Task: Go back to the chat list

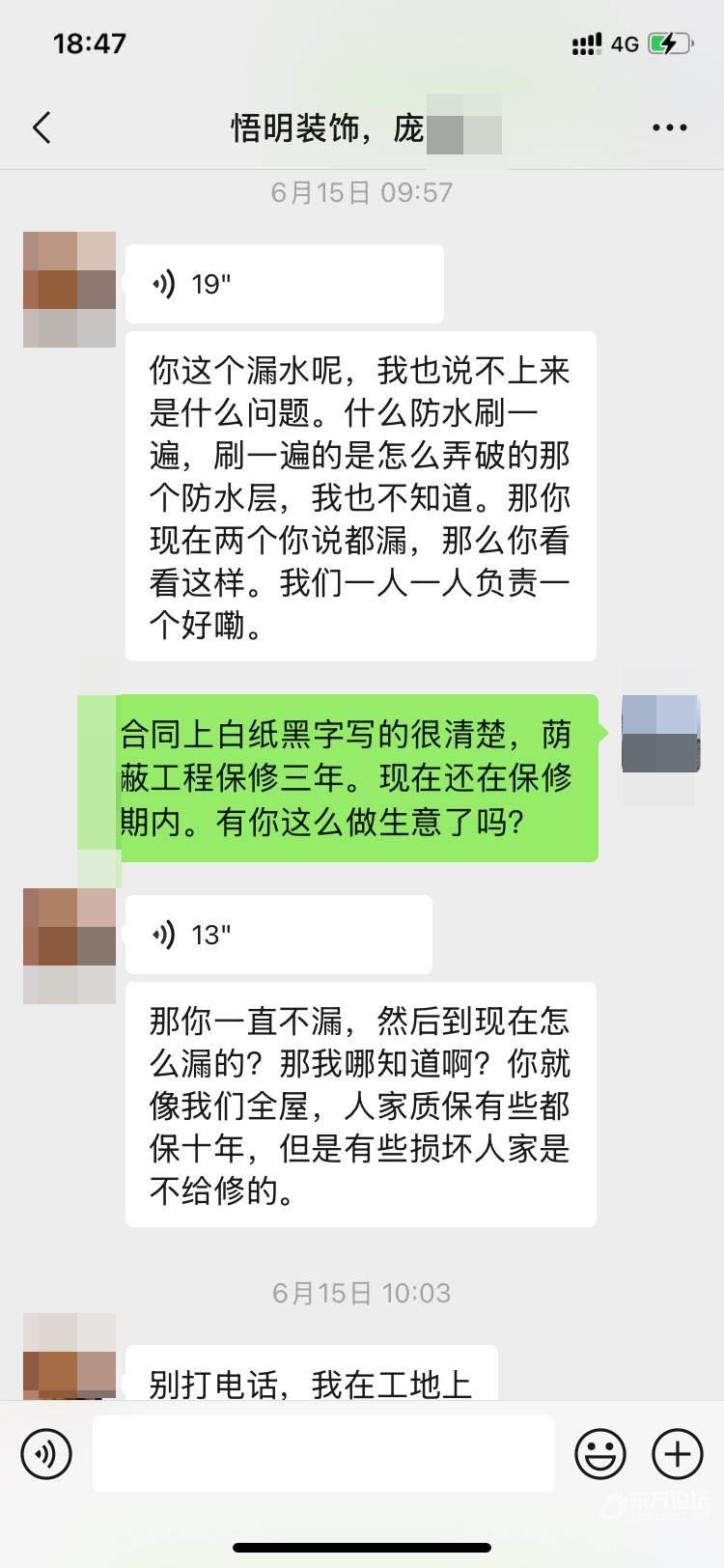Action: 42,127
